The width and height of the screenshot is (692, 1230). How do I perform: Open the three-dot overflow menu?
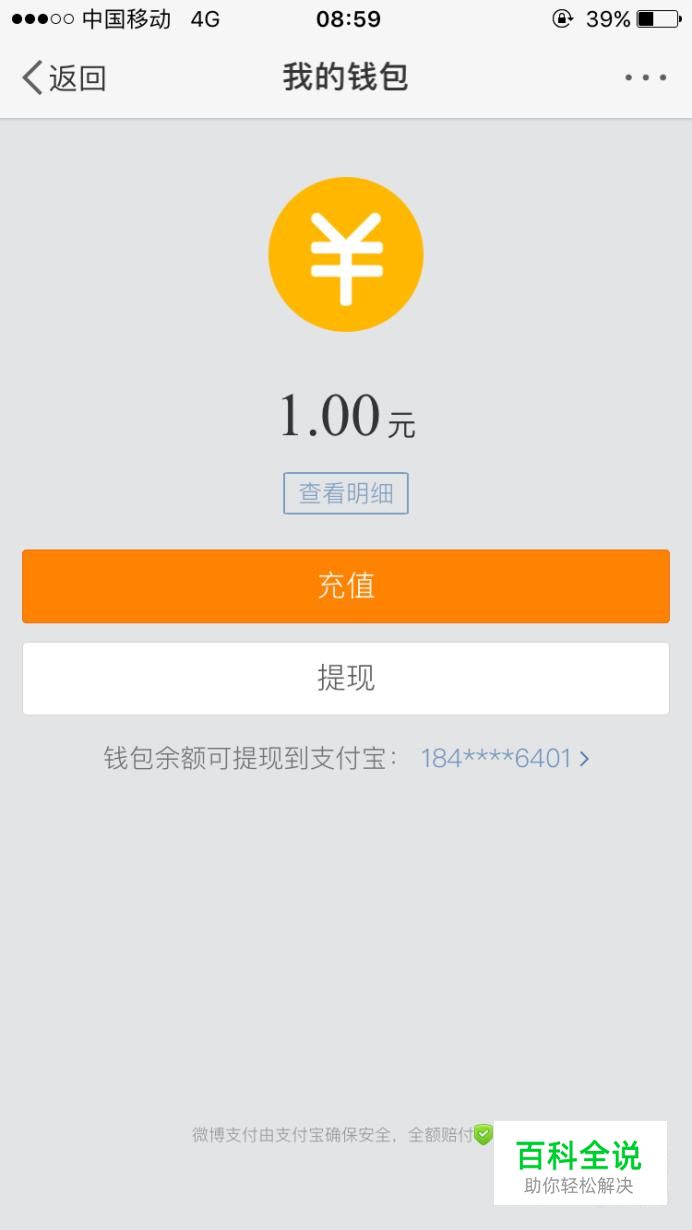pyautogui.click(x=645, y=78)
